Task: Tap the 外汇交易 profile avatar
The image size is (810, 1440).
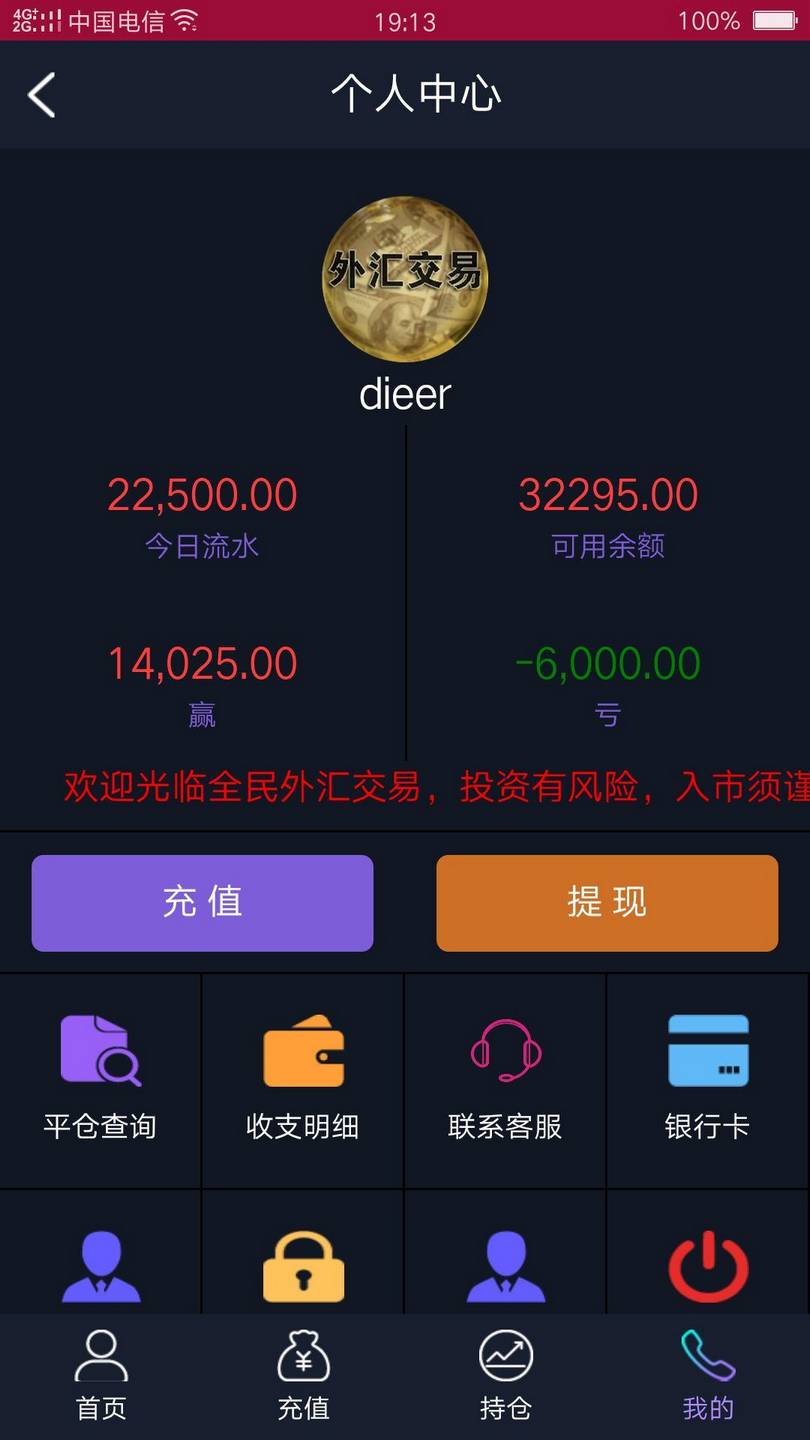Action: (x=405, y=279)
